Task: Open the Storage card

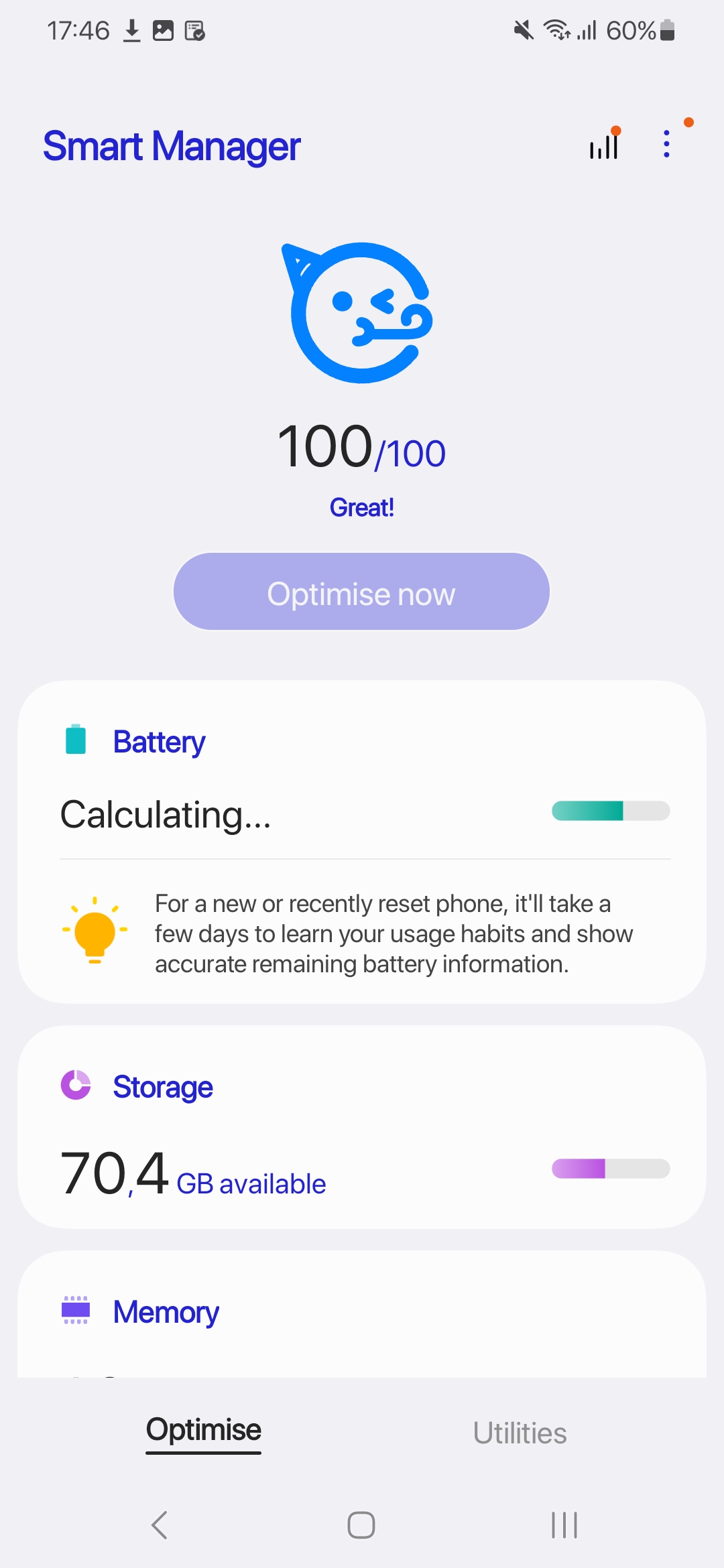Action: point(362,1127)
